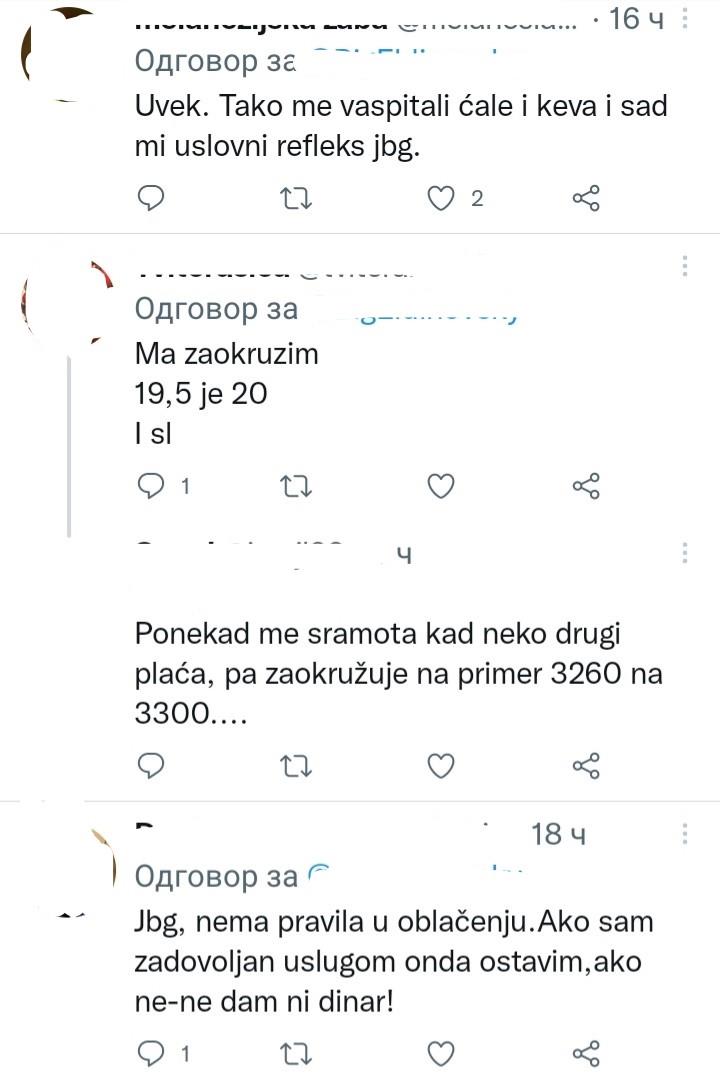Open replies to the top tweet
Viewport: 720px width, 1077px height.
151,198
